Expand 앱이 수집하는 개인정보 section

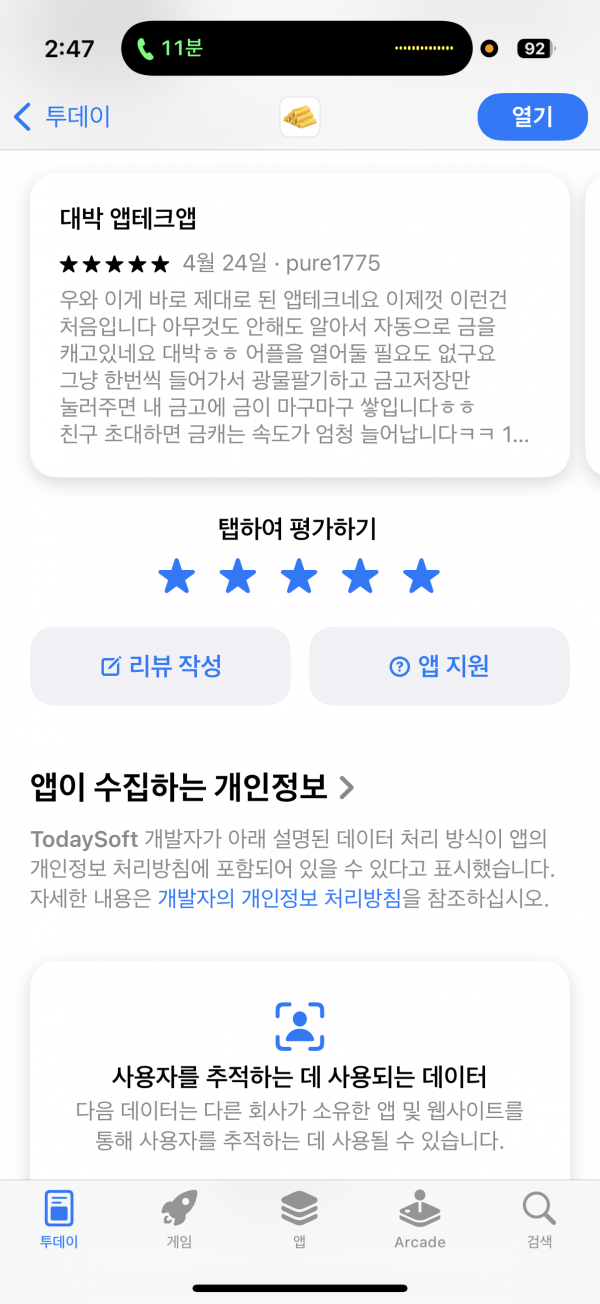(x=193, y=788)
